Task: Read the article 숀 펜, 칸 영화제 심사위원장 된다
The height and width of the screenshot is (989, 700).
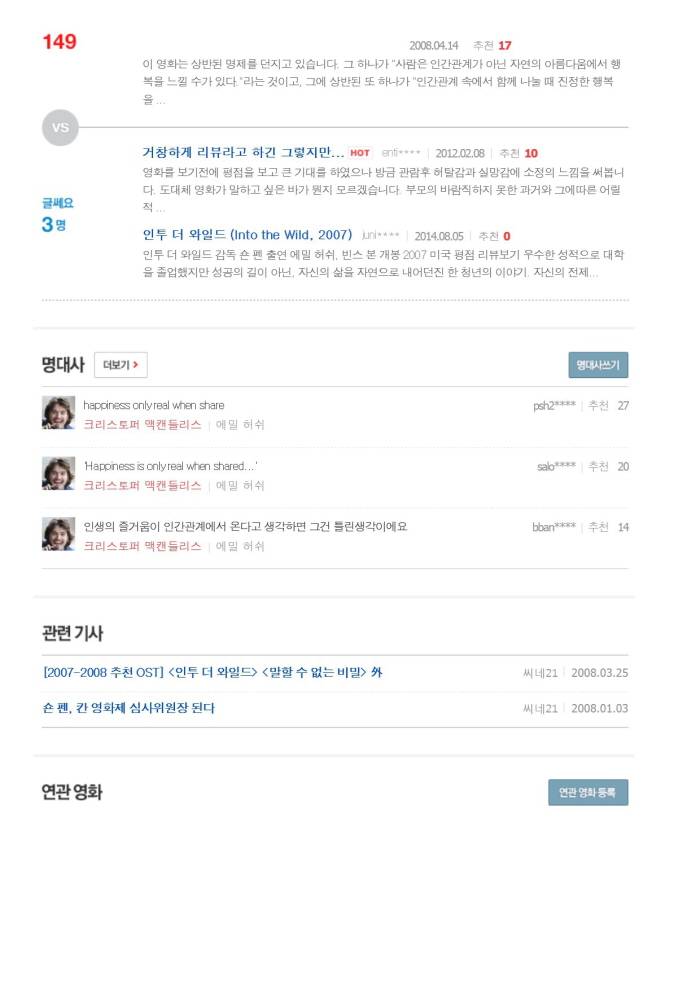Action: point(128,708)
